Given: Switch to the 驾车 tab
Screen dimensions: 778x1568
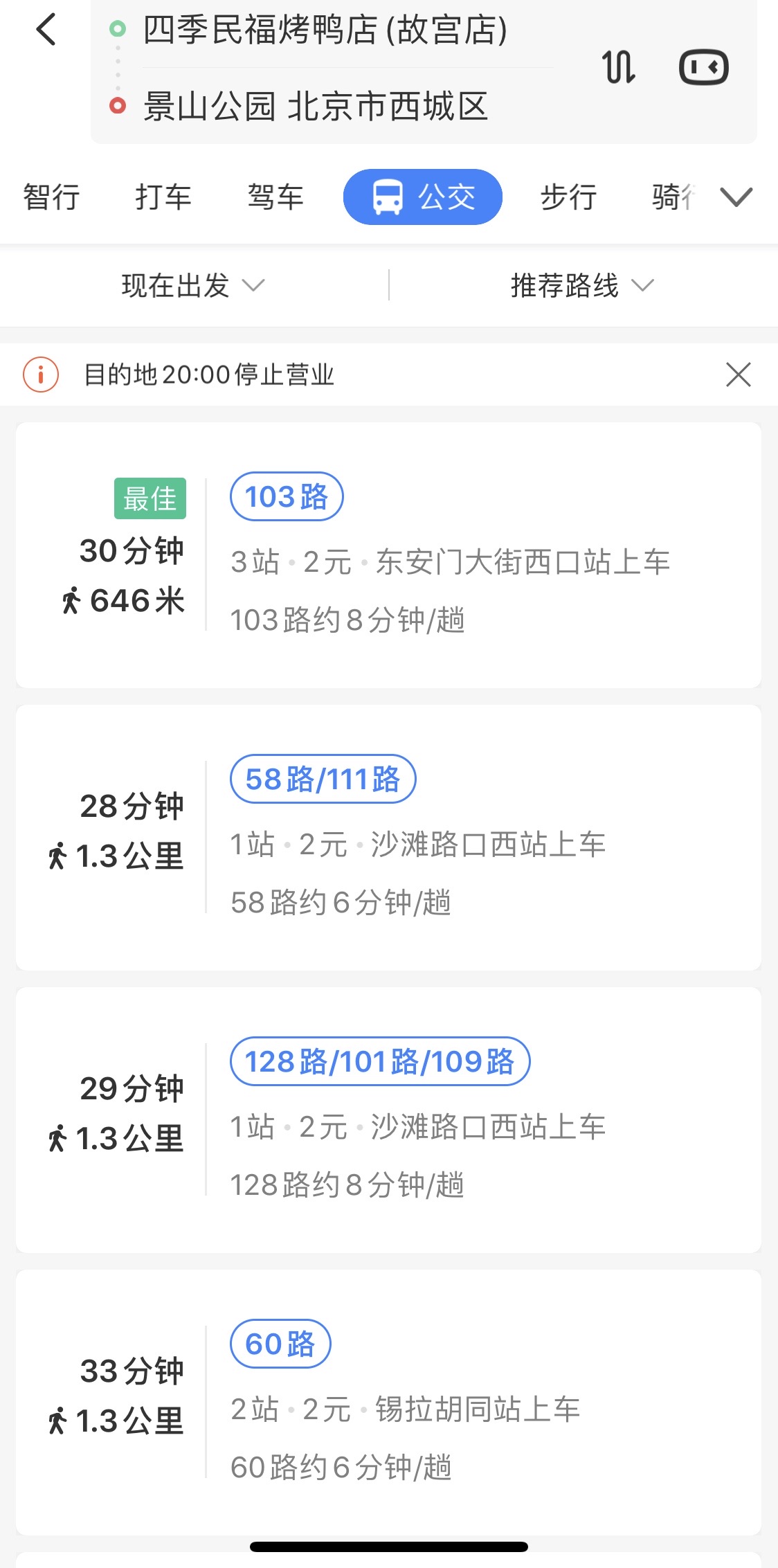Looking at the screenshot, I should (x=275, y=197).
